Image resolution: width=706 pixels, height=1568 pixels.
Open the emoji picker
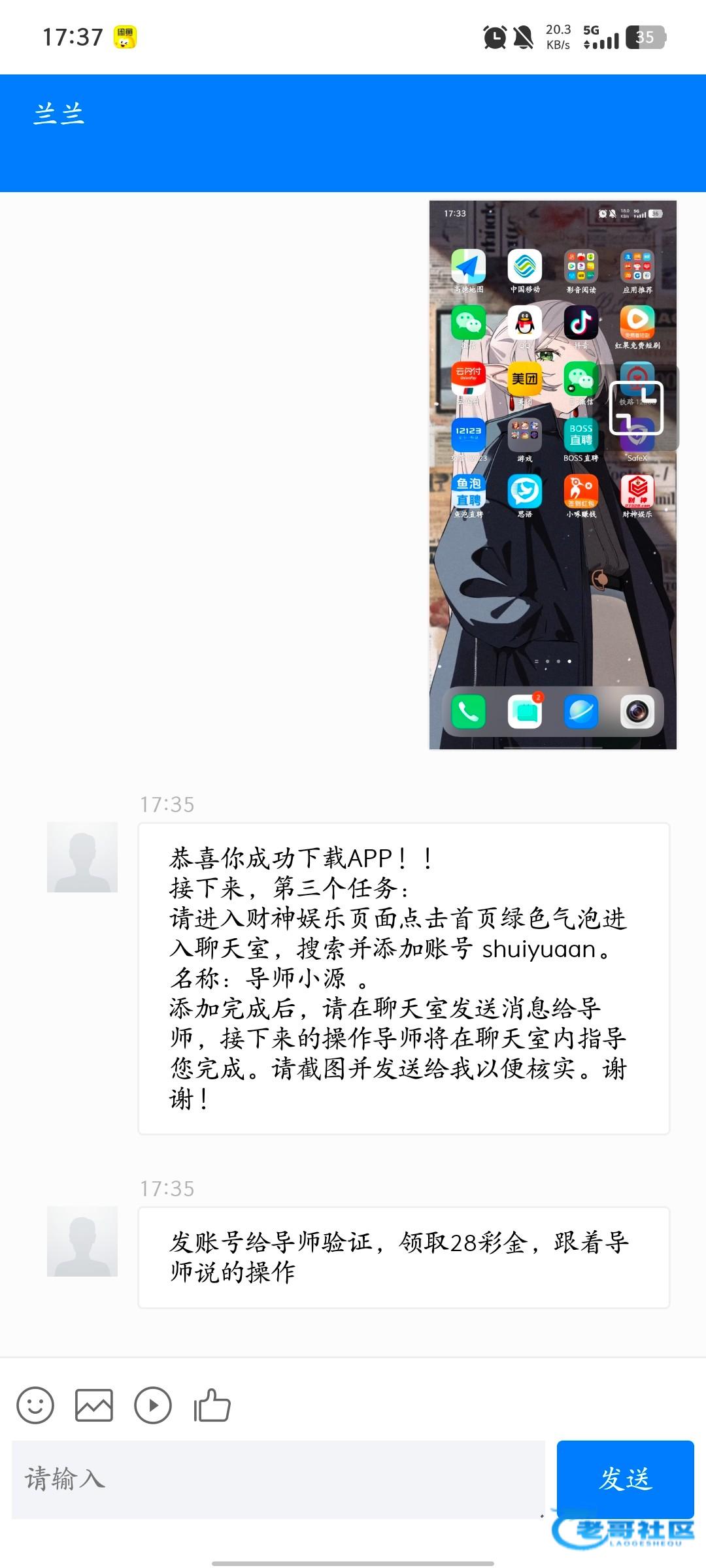point(35,1405)
